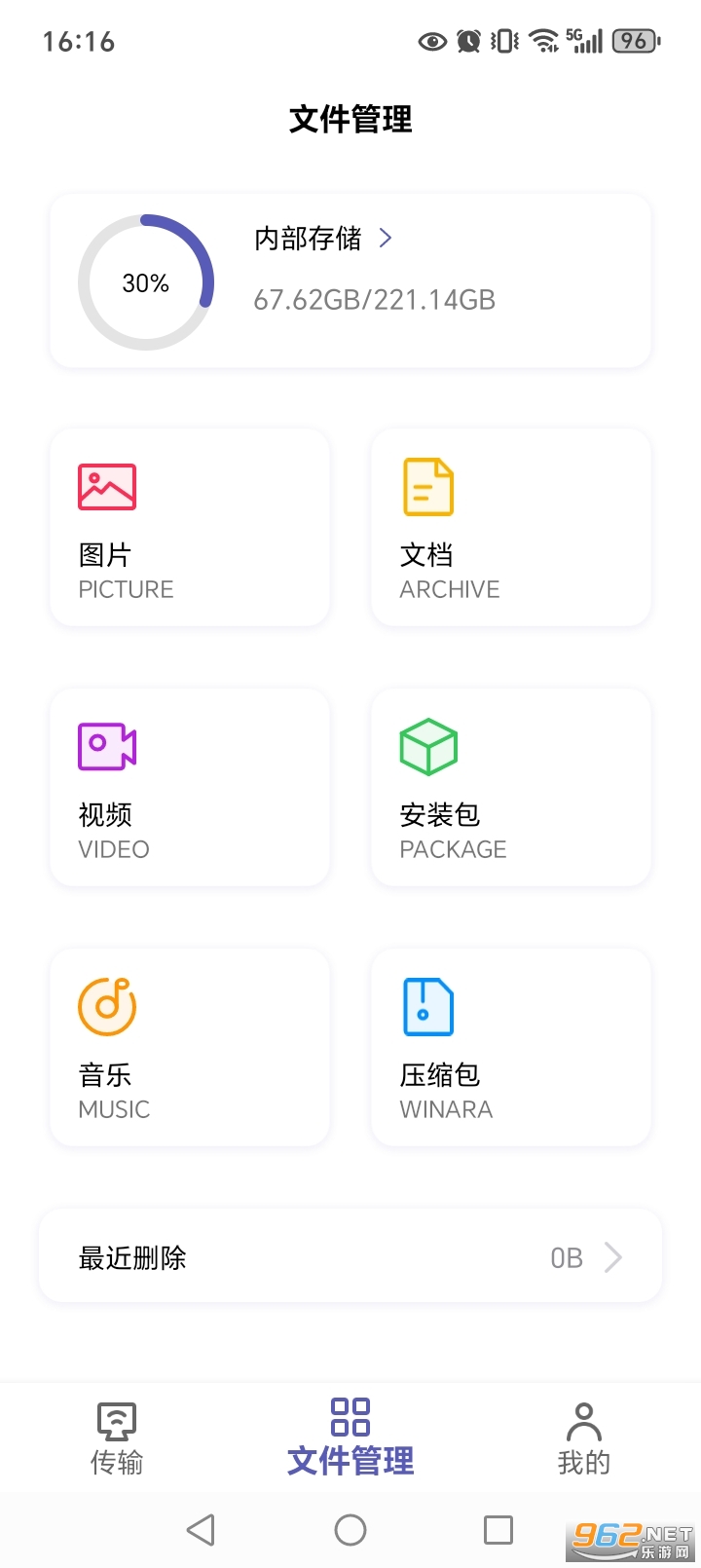Open the 图片 (Picture) category icon
Viewport: 701px width, 1568px height.
[106, 485]
